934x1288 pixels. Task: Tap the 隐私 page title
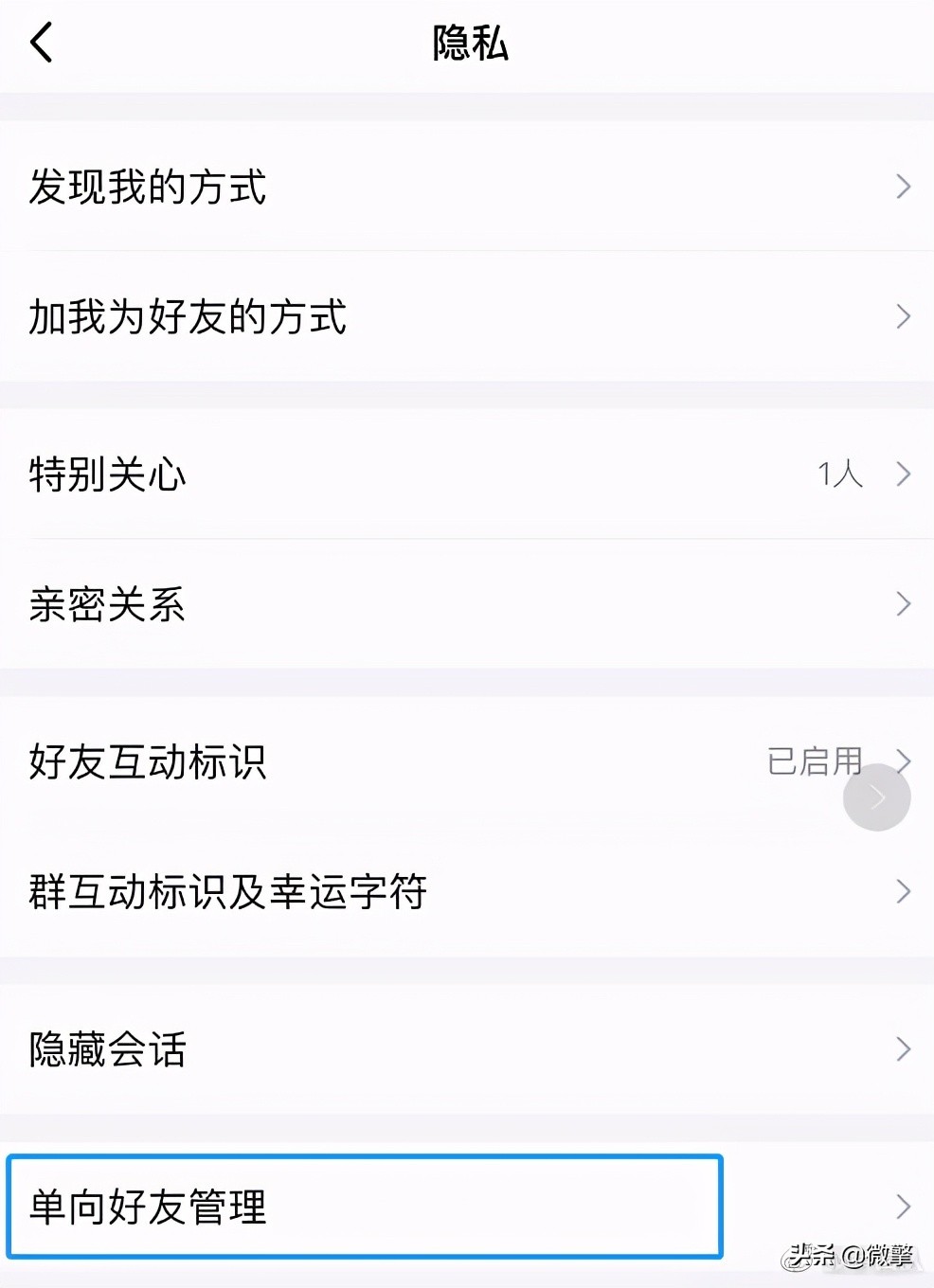[467, 43]
